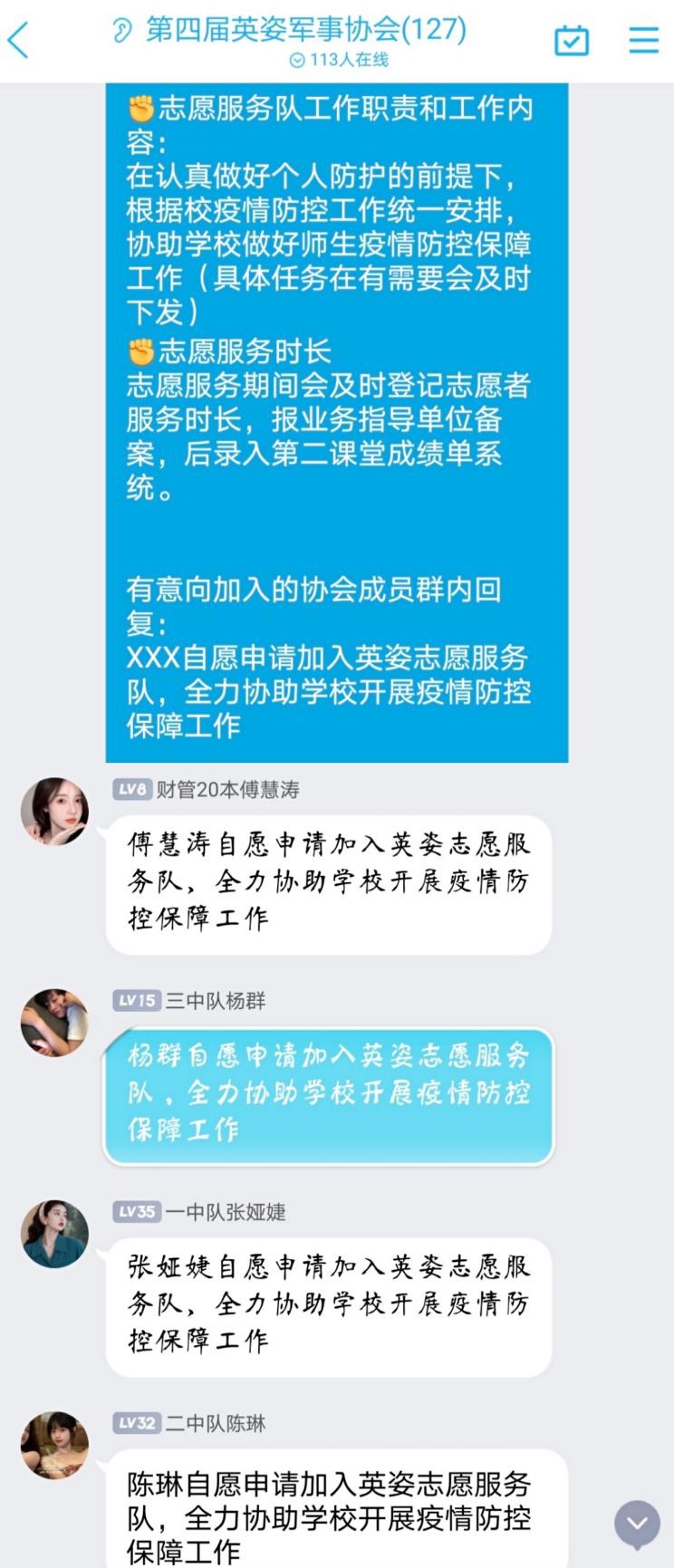Open the group calendar check-in icon

571,40
